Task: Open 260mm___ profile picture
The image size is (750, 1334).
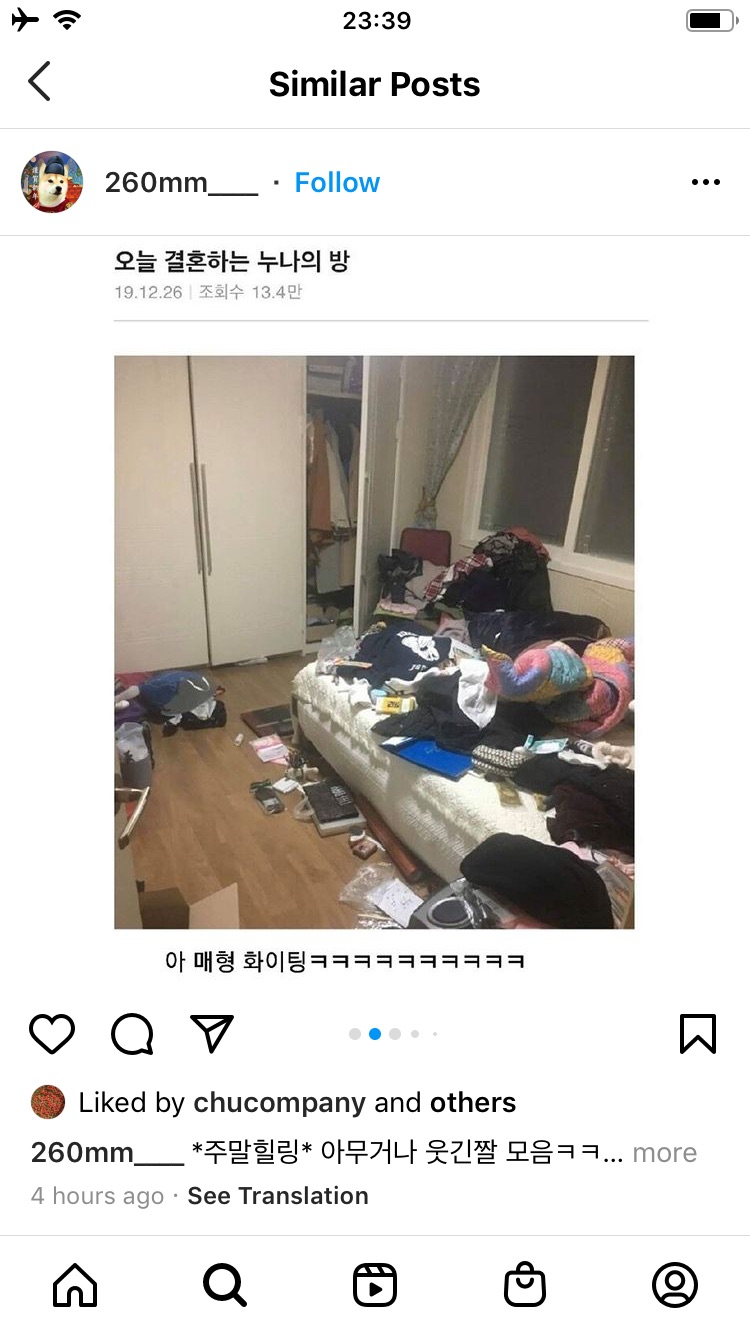Action: (x=52, y=182)
